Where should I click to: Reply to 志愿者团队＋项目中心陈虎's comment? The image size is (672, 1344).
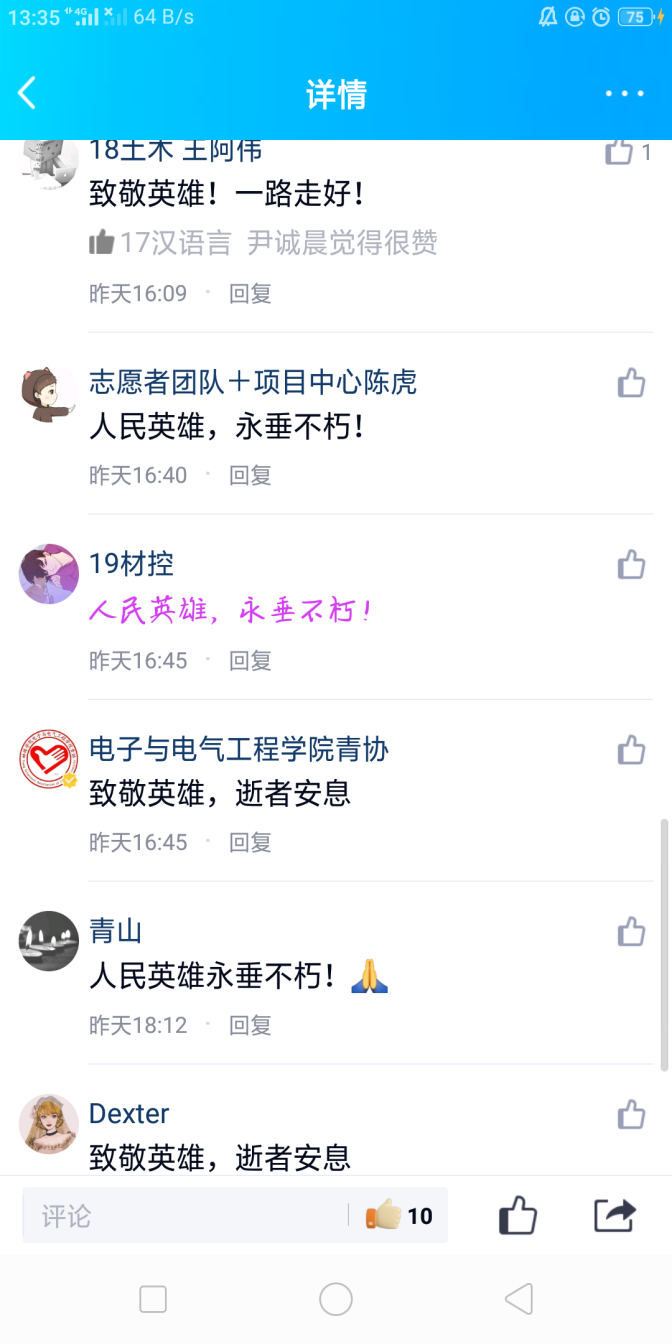(250, 476)
